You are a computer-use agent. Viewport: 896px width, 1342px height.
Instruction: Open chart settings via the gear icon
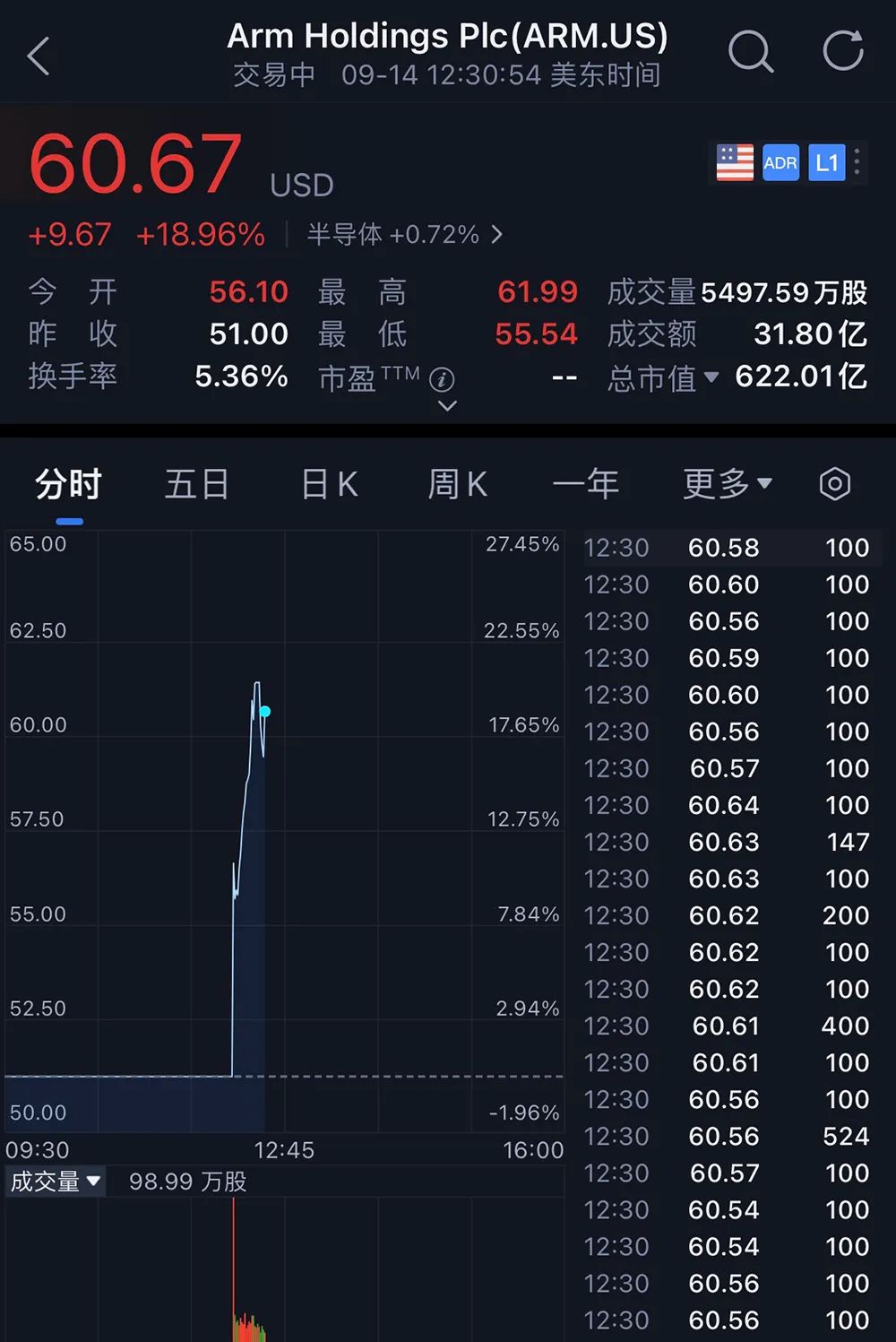point(834,483)
